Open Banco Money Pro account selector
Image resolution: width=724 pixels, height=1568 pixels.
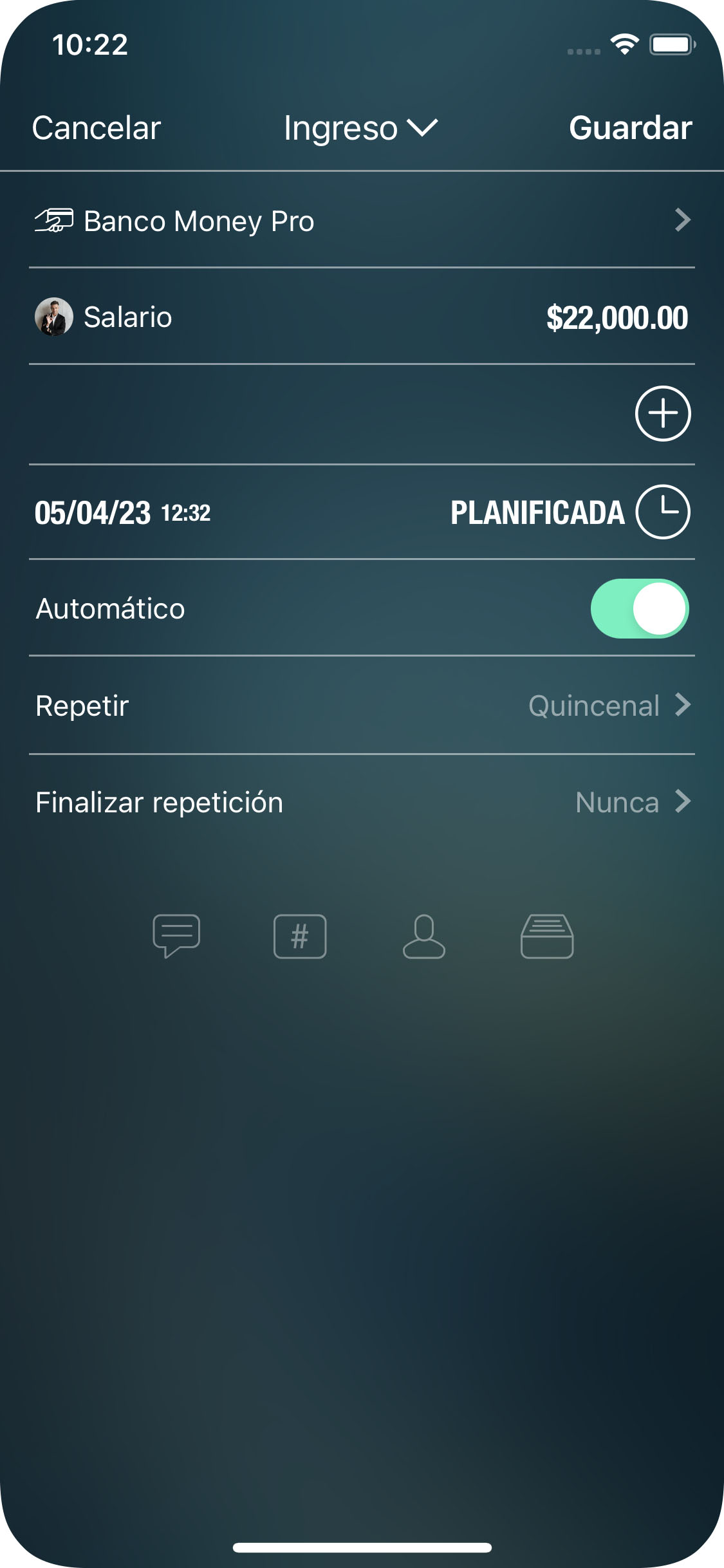tap(360, 221)
